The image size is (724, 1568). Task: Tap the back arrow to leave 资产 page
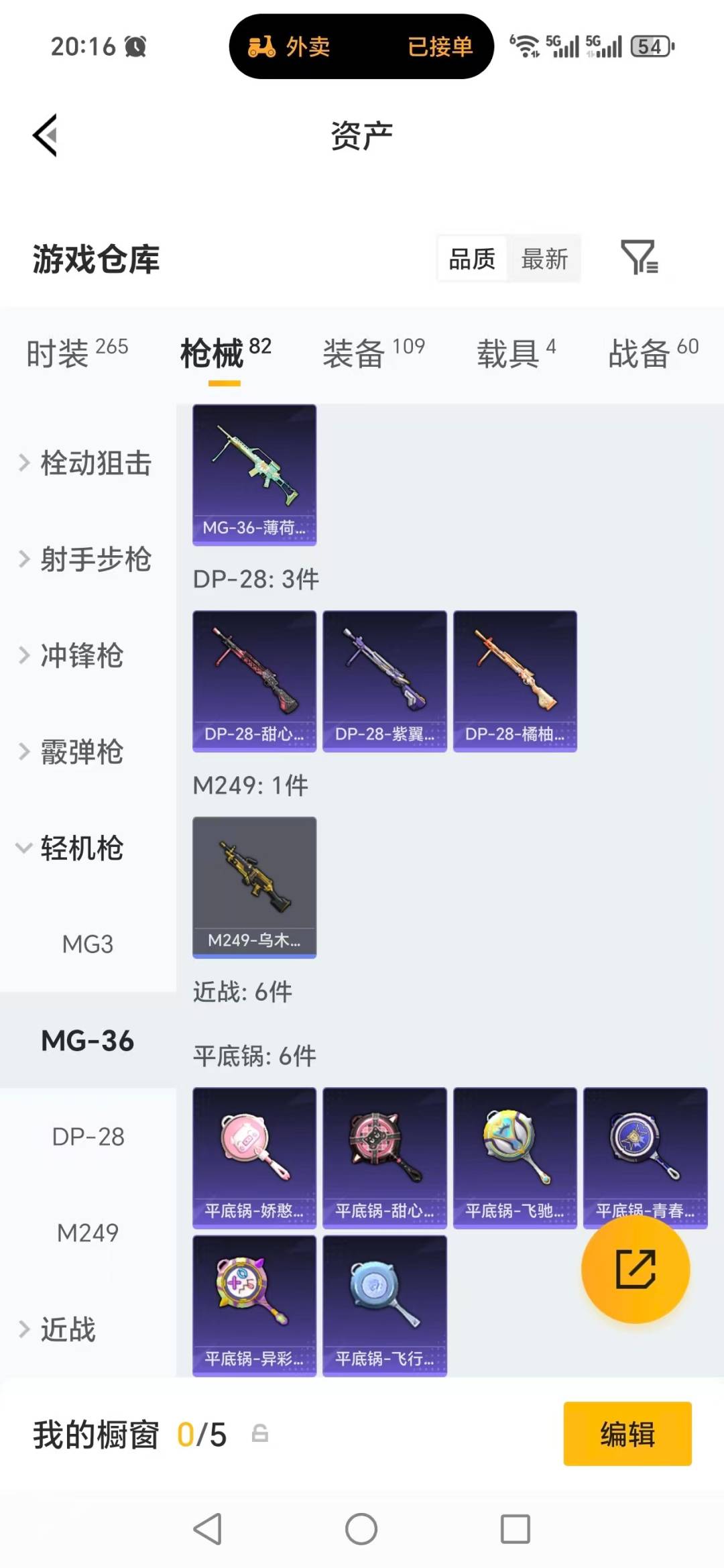pyautogui.click(x=44, y=133)
